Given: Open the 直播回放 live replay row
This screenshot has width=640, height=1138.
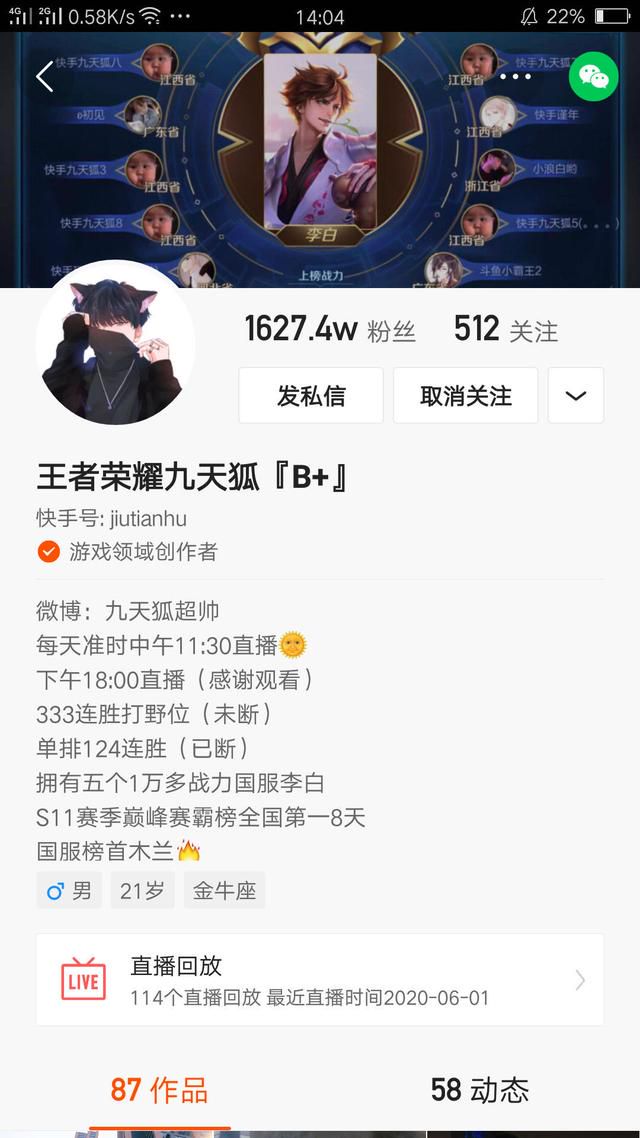Looking at the screenshot, I should (x=320, y=980).
